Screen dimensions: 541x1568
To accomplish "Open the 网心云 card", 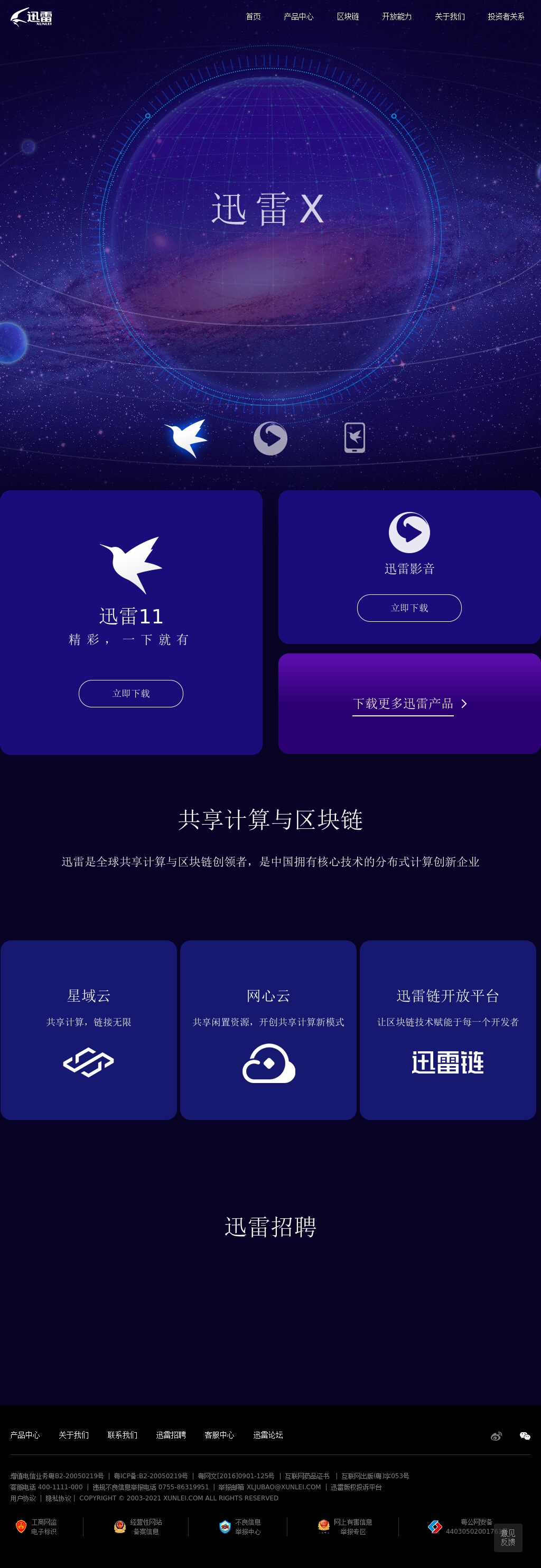I will coord(268,1029).
